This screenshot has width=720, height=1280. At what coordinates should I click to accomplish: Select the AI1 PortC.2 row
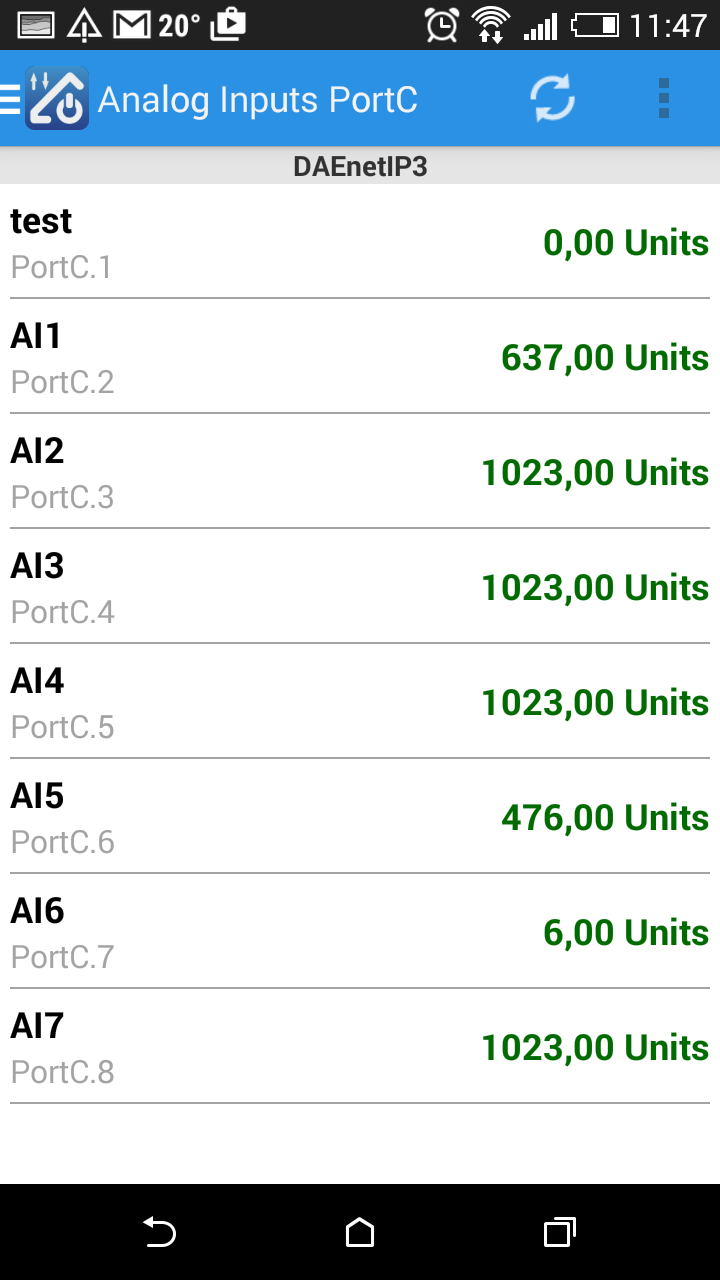click(x=360, y=357)
